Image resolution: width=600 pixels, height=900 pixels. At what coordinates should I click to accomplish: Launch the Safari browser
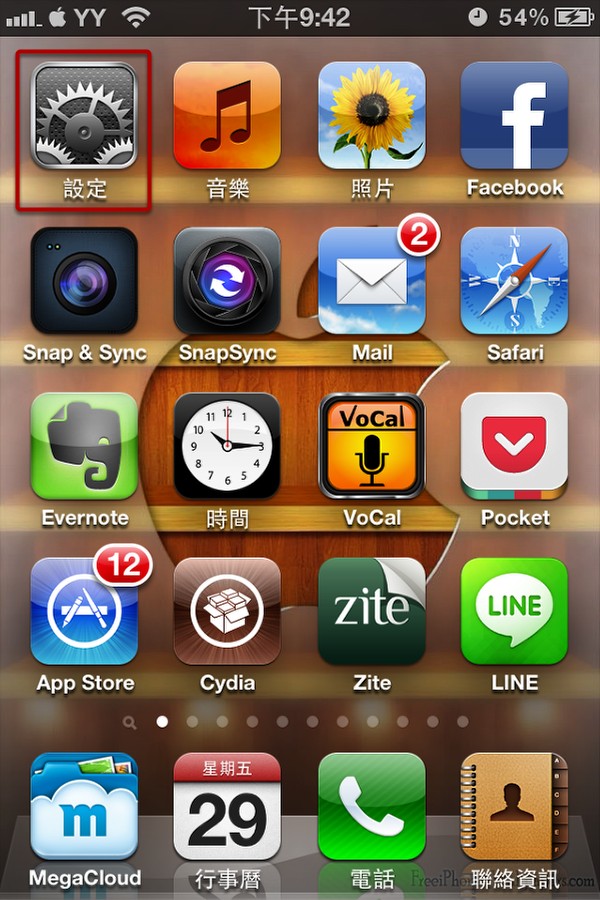[x=514, y=281]
